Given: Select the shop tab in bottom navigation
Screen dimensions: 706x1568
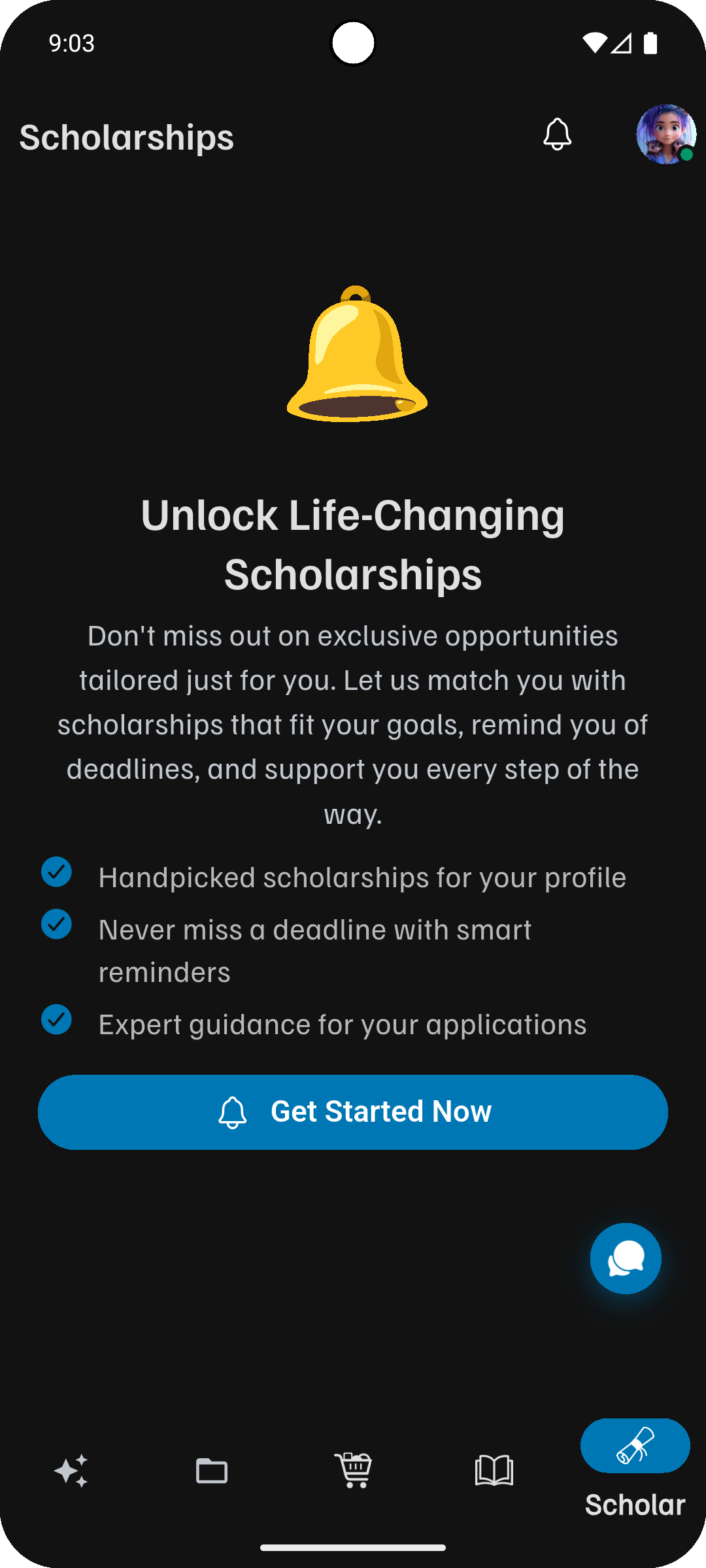Looking at the screenshot, I should tap(353, 1471).
